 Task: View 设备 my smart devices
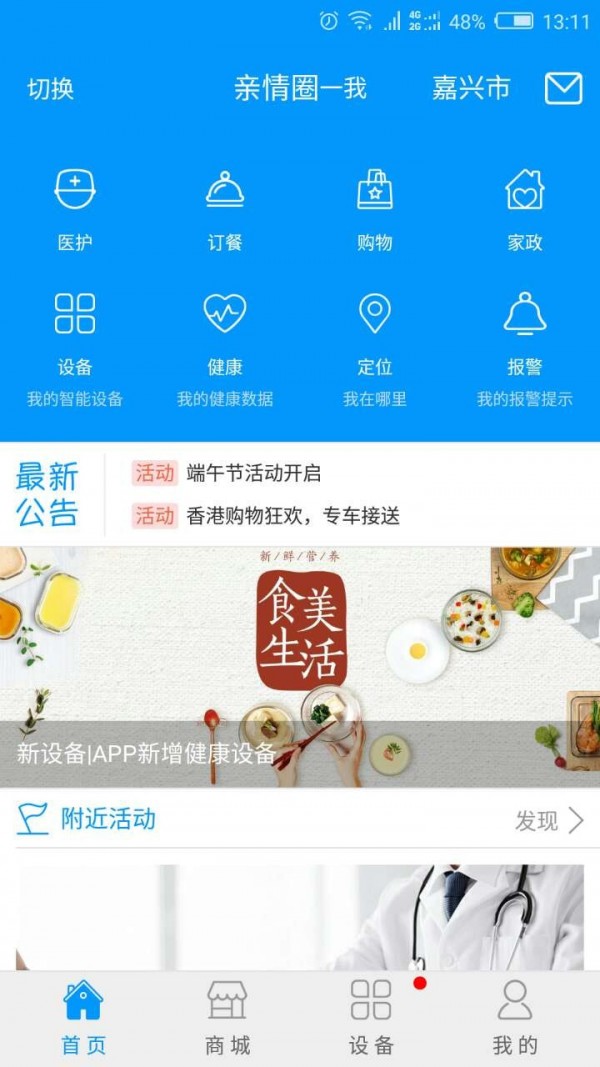[x=75, y=345]
